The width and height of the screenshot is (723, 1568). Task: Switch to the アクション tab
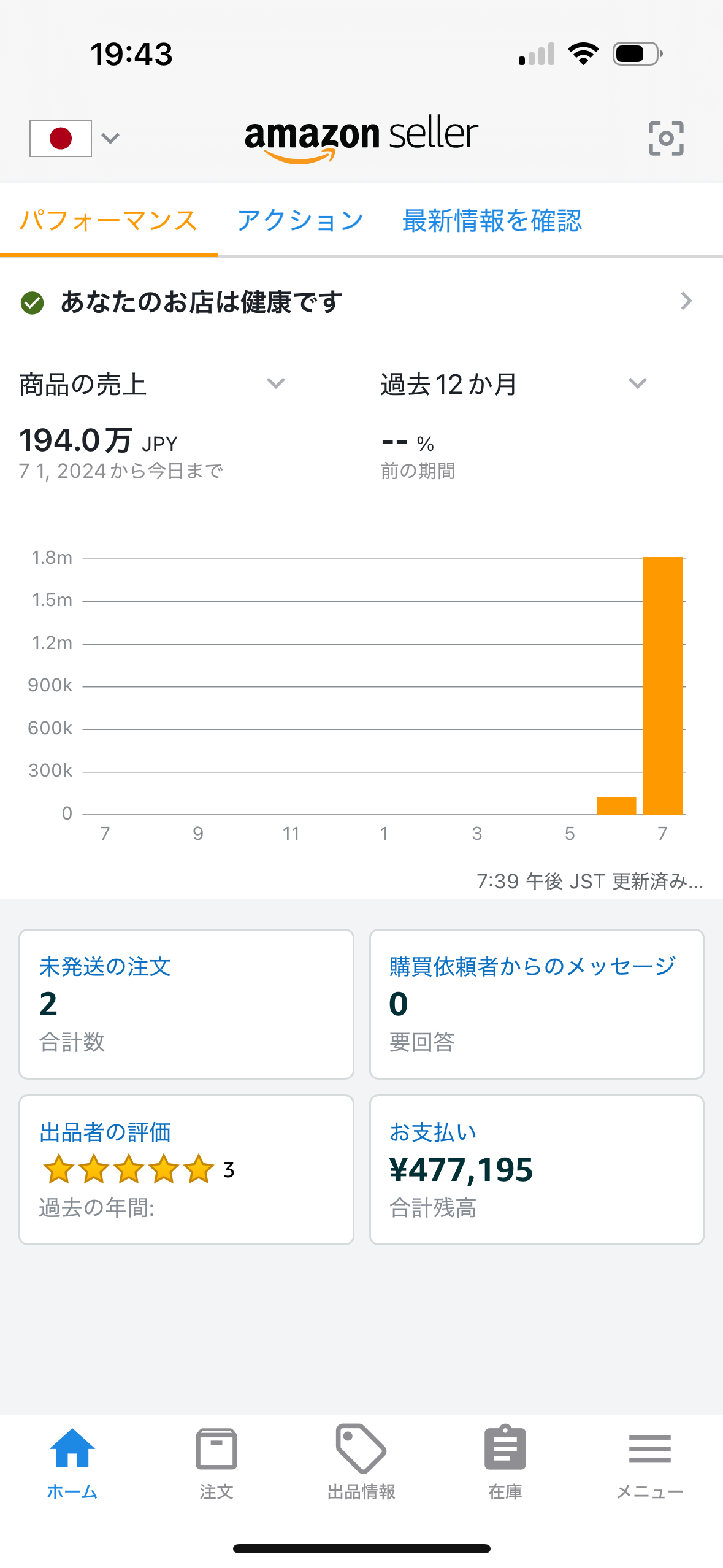coord(300,220)
